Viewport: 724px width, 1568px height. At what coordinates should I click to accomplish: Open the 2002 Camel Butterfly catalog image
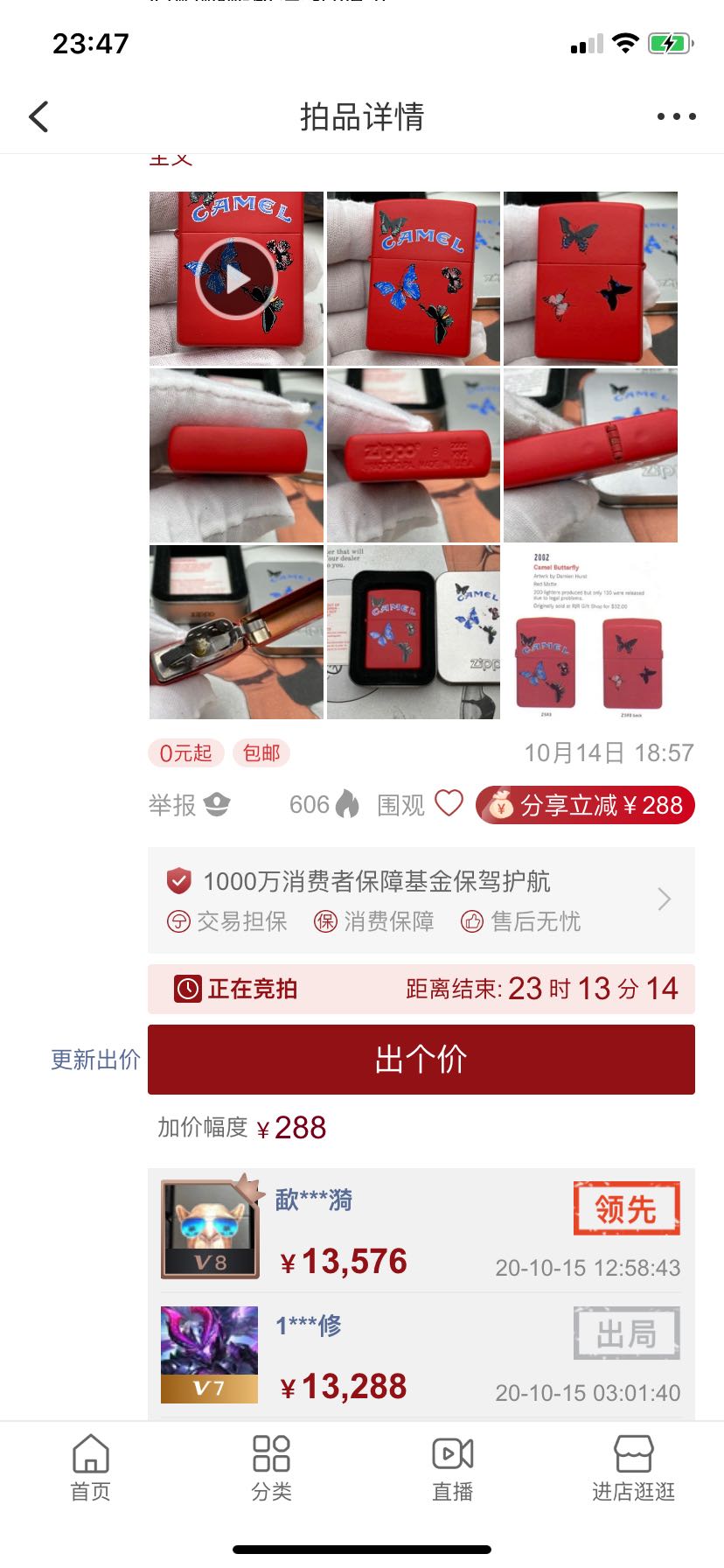(590, 632)
